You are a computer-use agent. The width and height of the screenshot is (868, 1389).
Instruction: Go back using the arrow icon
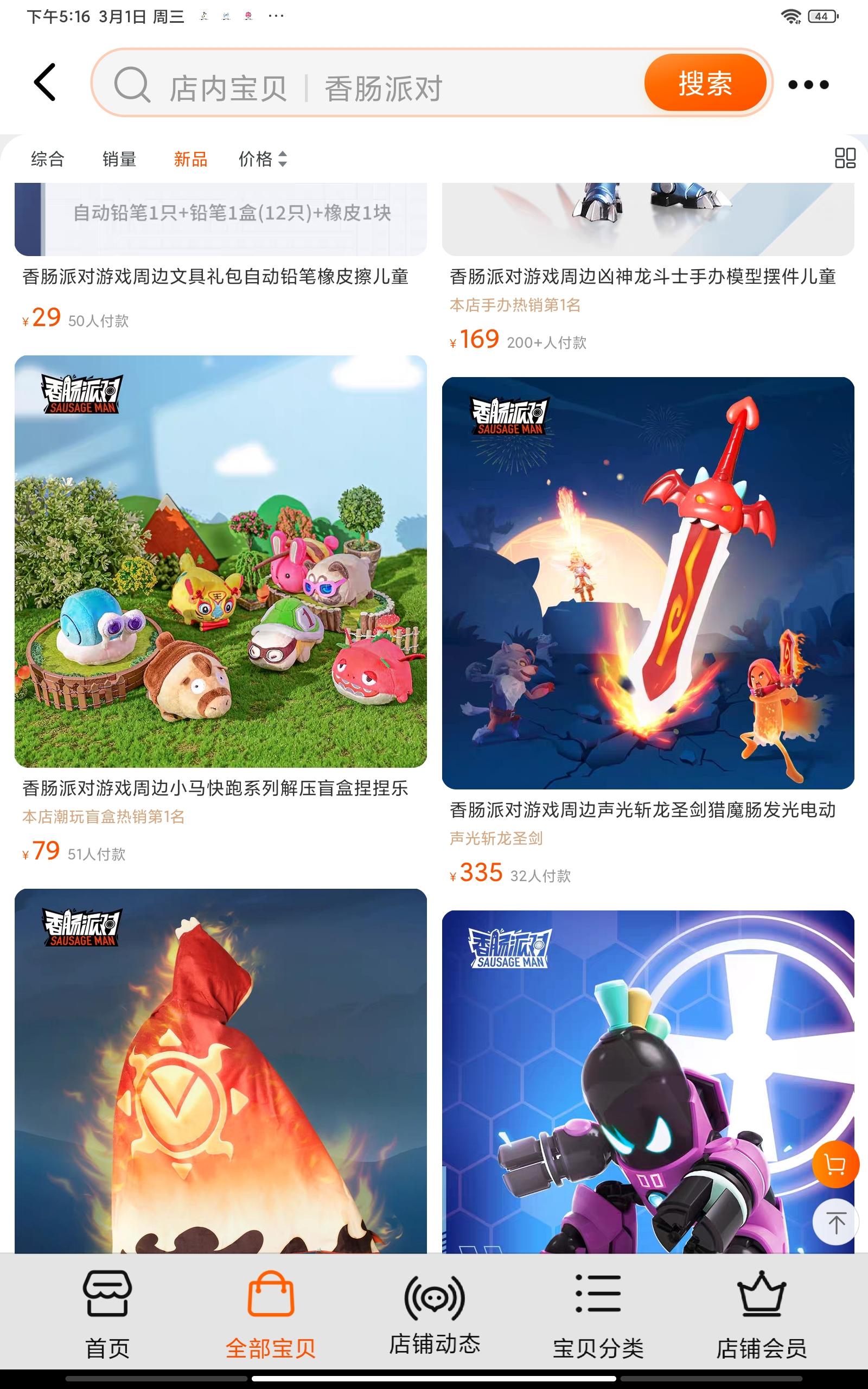(x=45, y=82)
